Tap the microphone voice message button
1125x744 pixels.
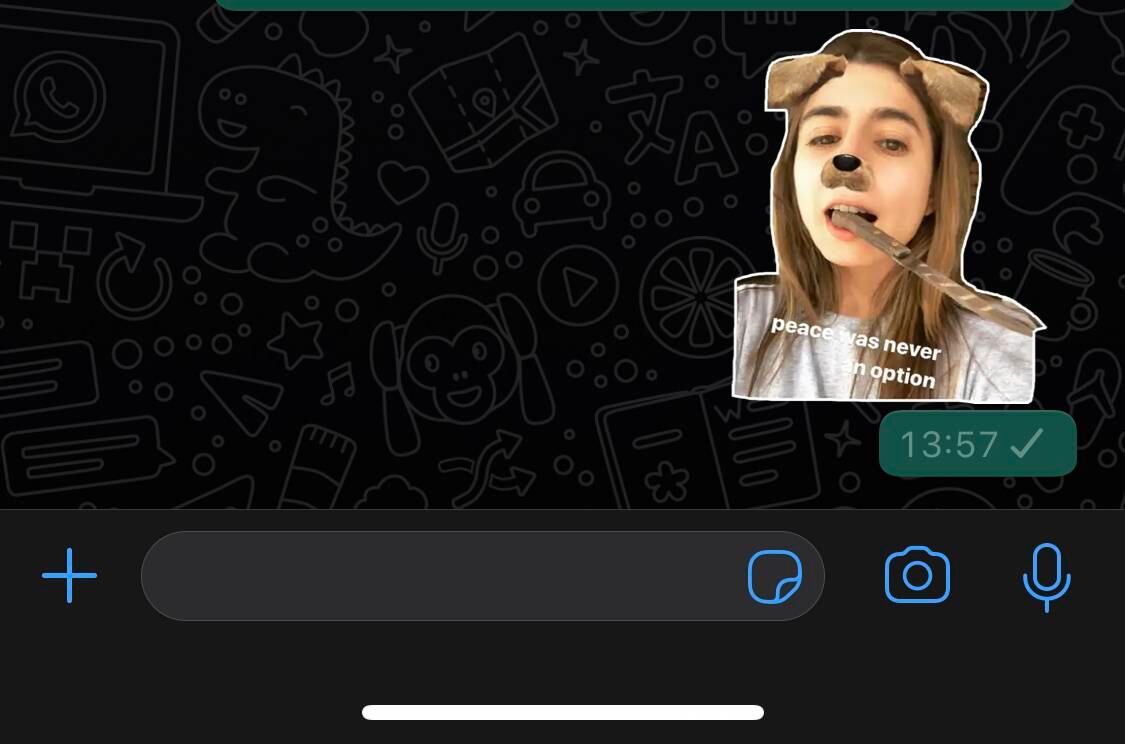(1046, 576)
